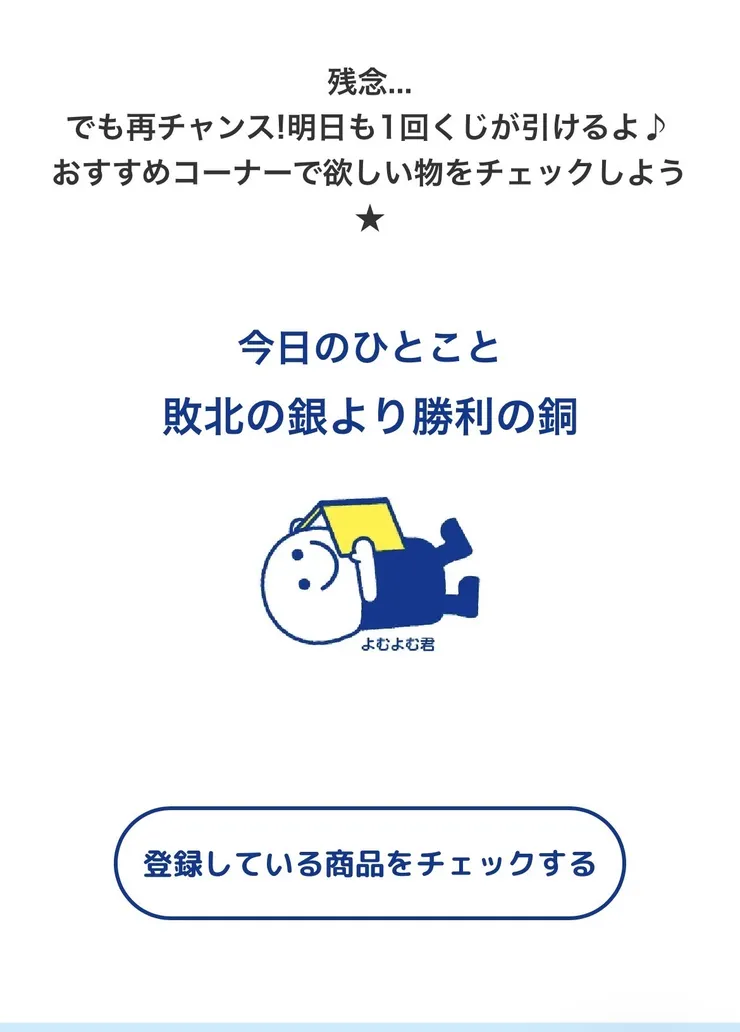
Task: Click inside the rounded button outline
Action: pyautogui.click(x=370, y=862)
